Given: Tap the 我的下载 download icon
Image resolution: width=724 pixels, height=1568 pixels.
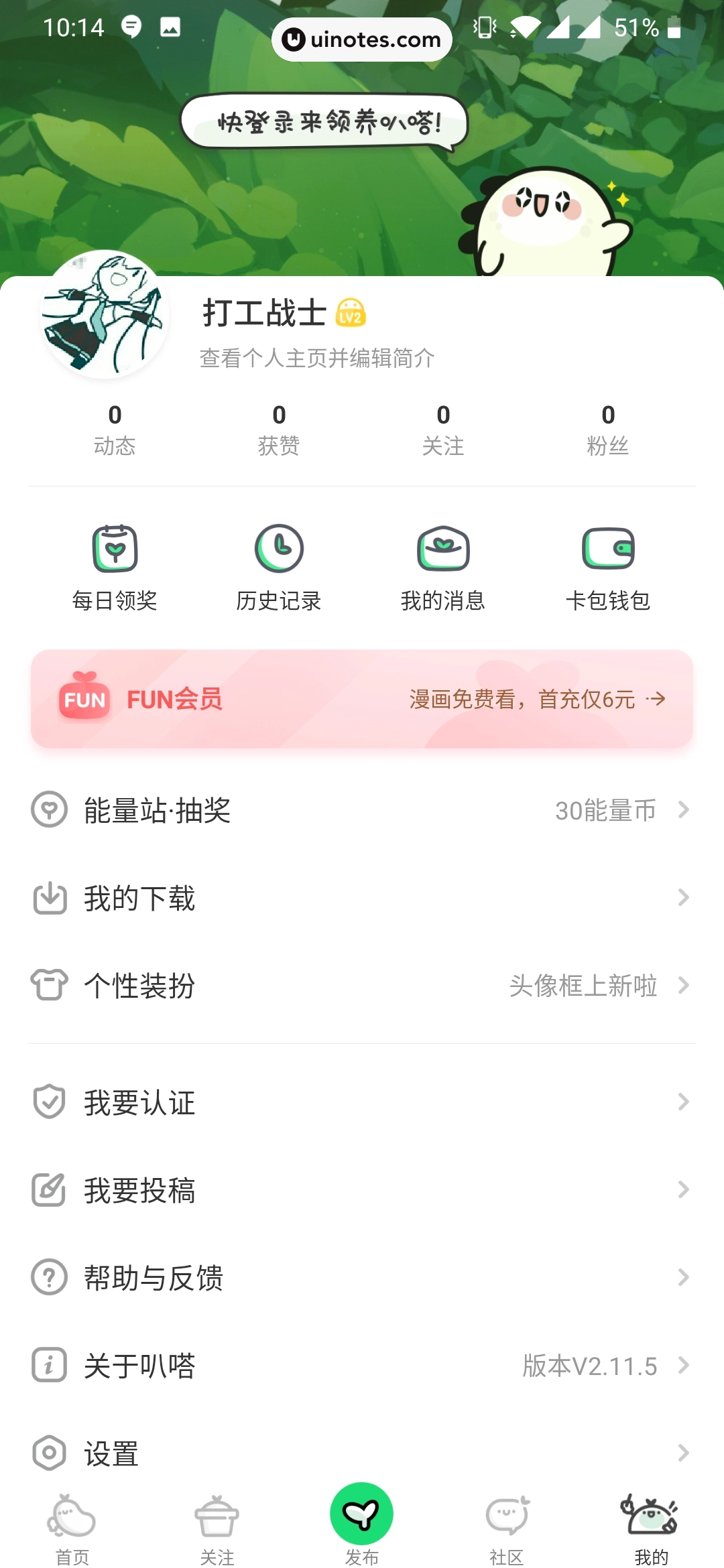Looking at the screenshot, I should (48, 898).
